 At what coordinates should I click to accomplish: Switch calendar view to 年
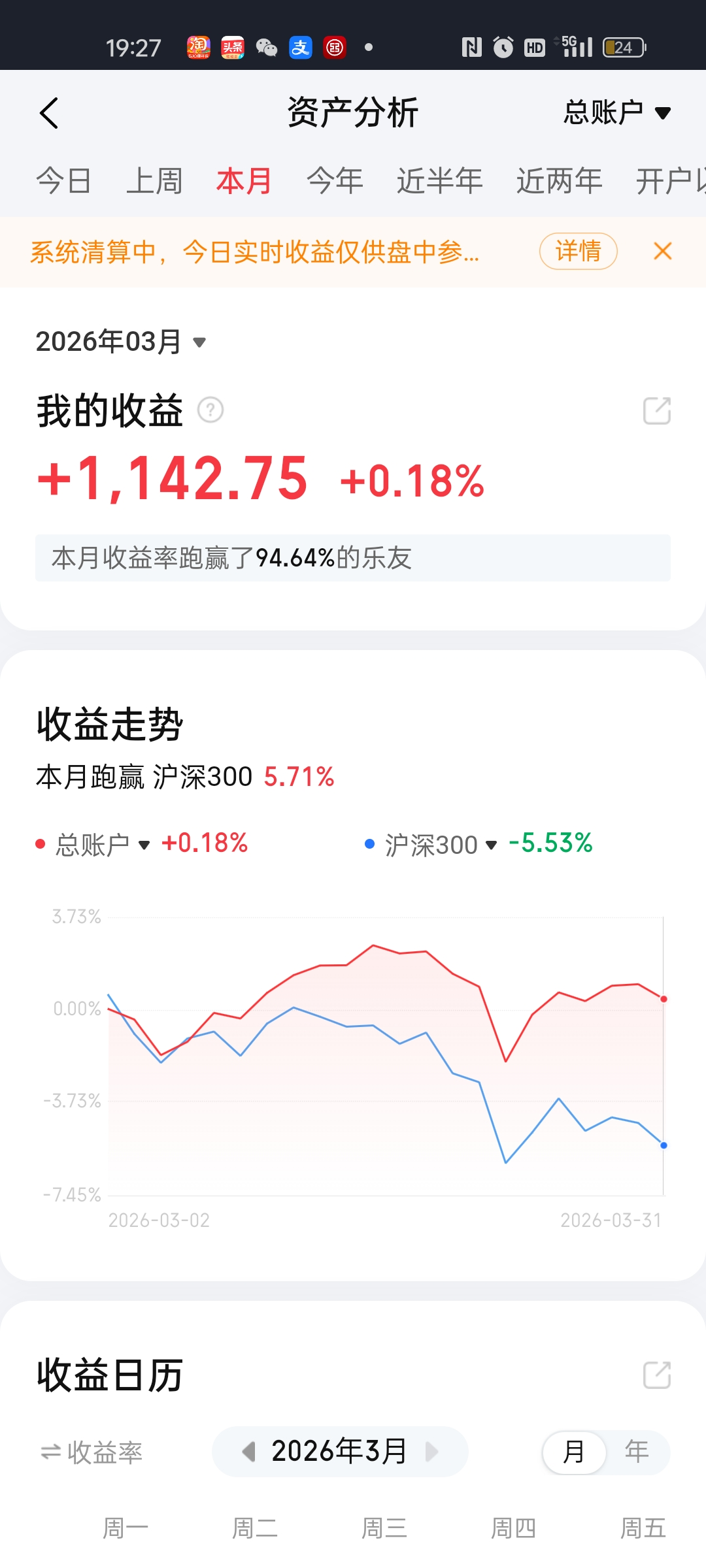636,1452
